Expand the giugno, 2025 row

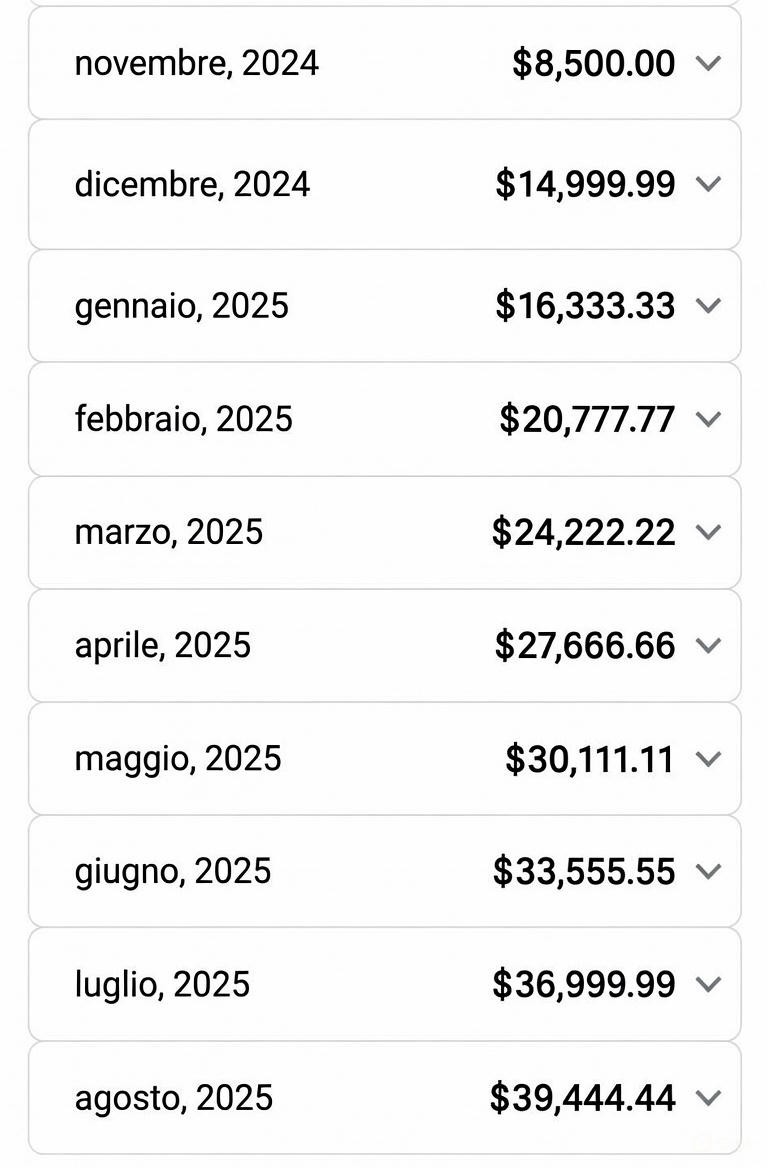(x=707, y=872)
